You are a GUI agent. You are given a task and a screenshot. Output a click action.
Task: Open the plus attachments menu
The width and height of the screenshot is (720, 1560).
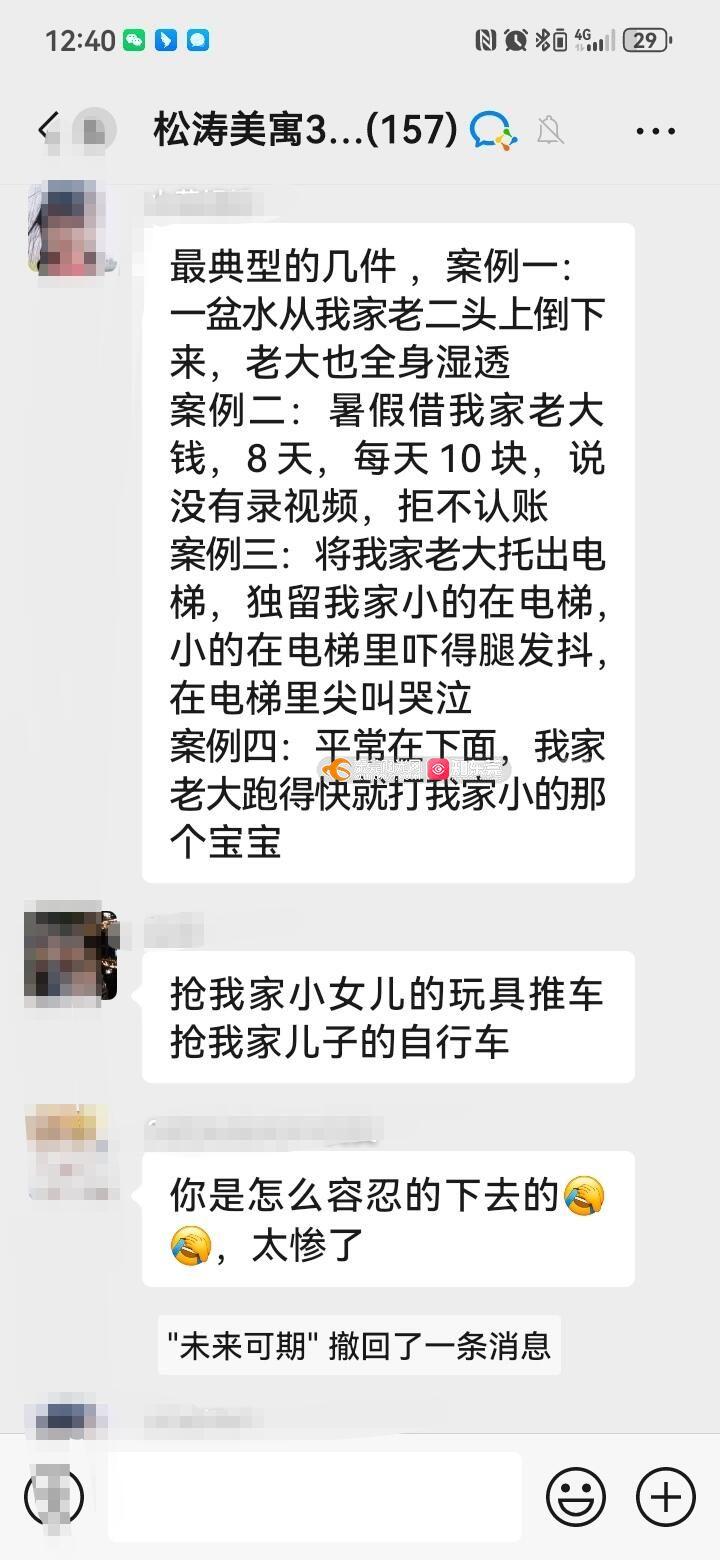click(x=665, y=1497)
